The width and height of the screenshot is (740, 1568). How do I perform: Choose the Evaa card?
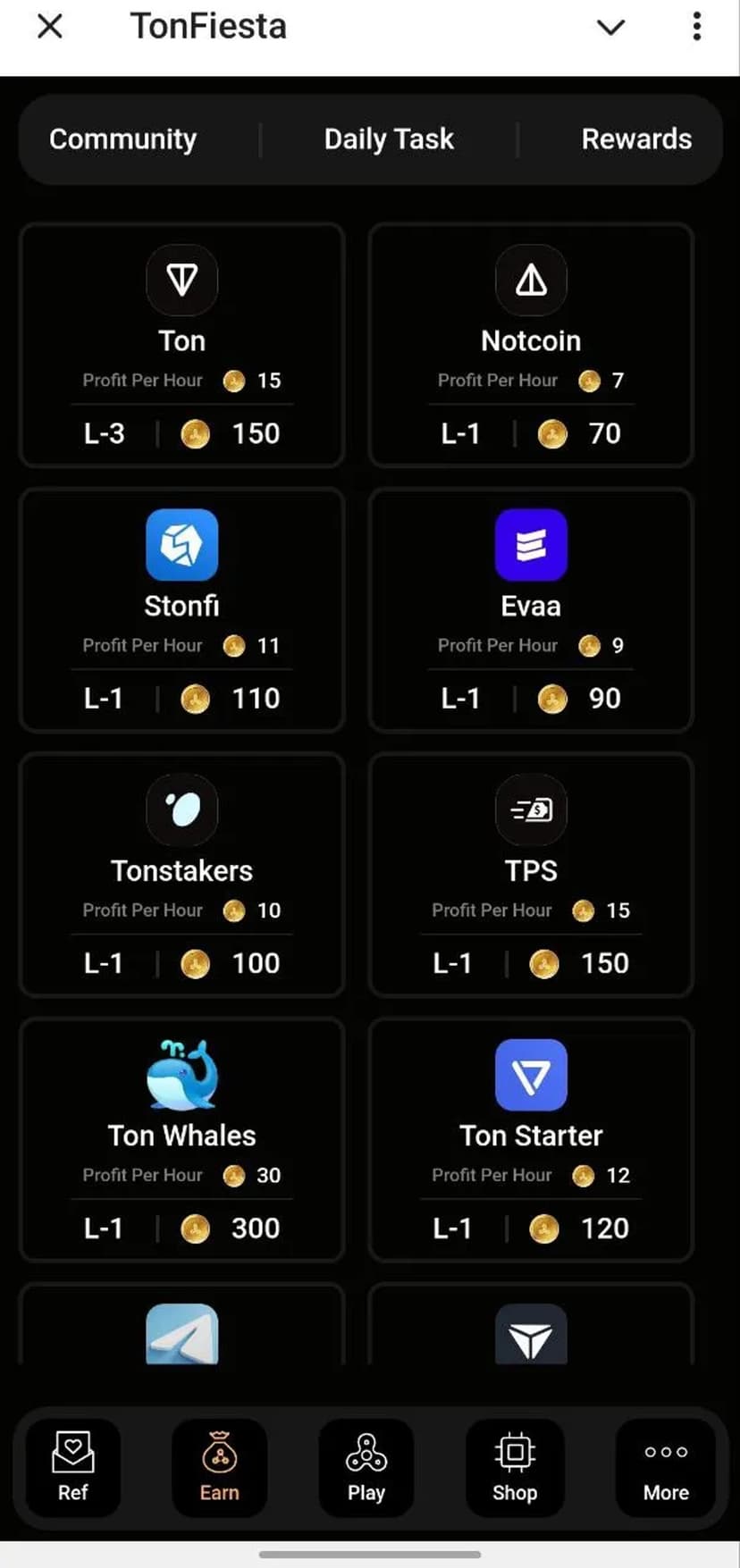[531, 610]
